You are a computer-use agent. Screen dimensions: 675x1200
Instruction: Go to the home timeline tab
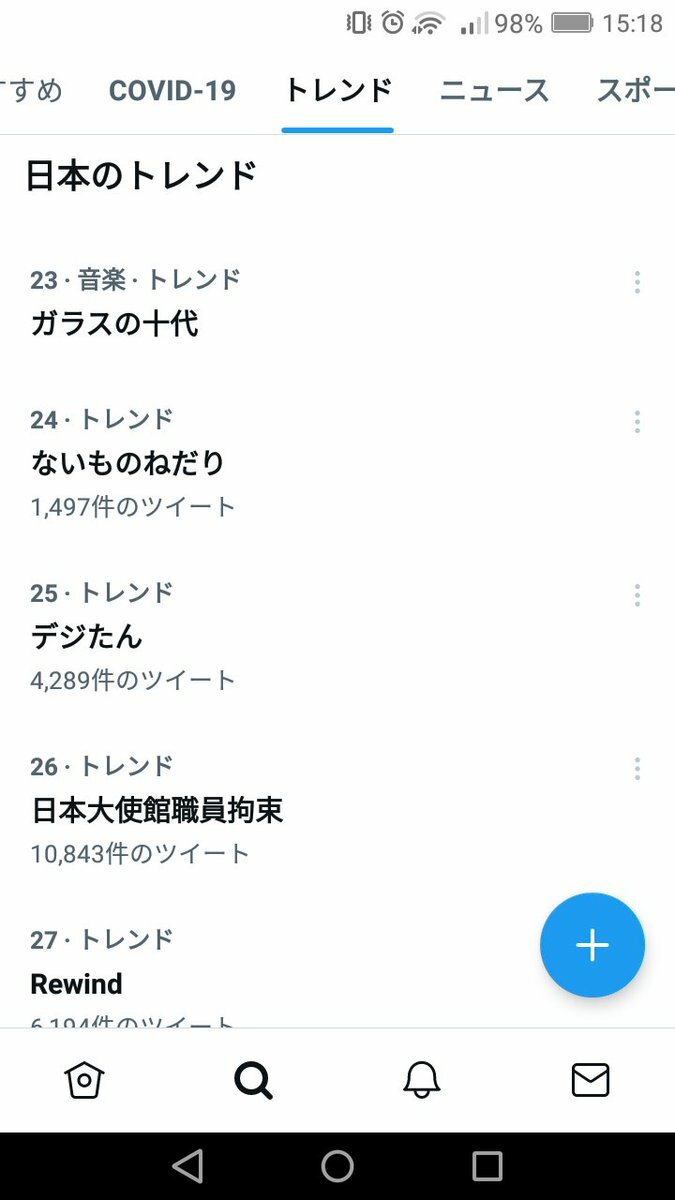84,1080
